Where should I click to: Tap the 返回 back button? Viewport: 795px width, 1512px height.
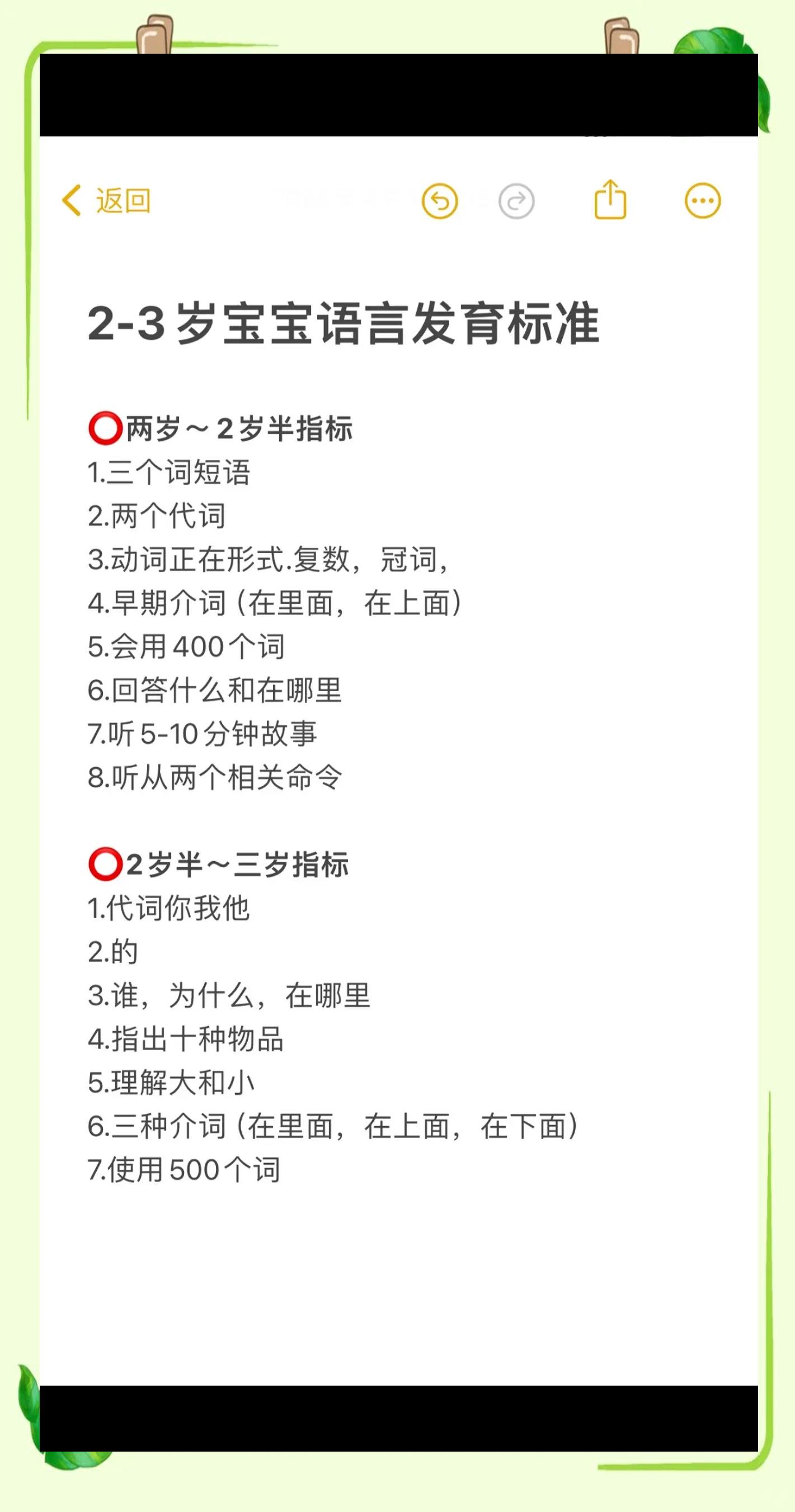pos(109,200)
